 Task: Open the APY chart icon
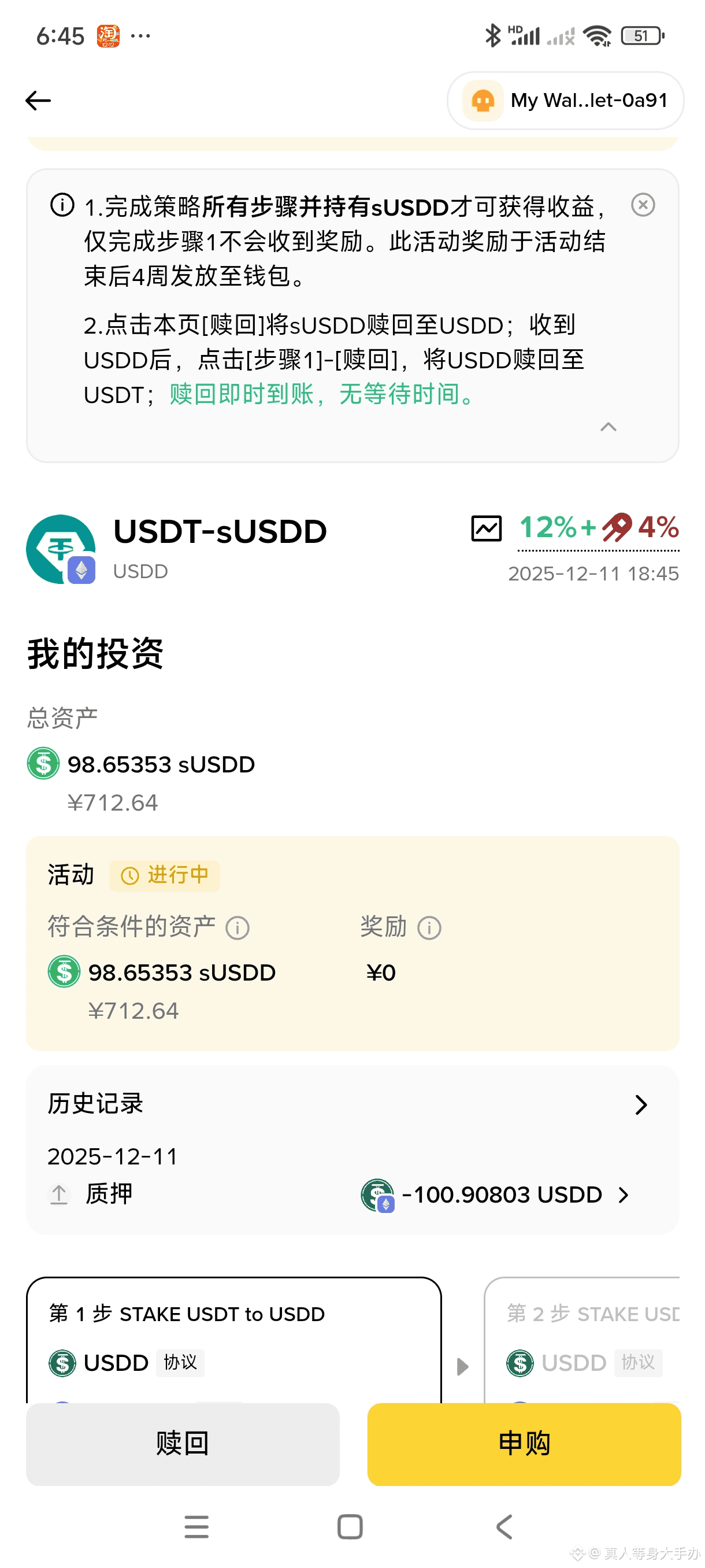[486, 528]
